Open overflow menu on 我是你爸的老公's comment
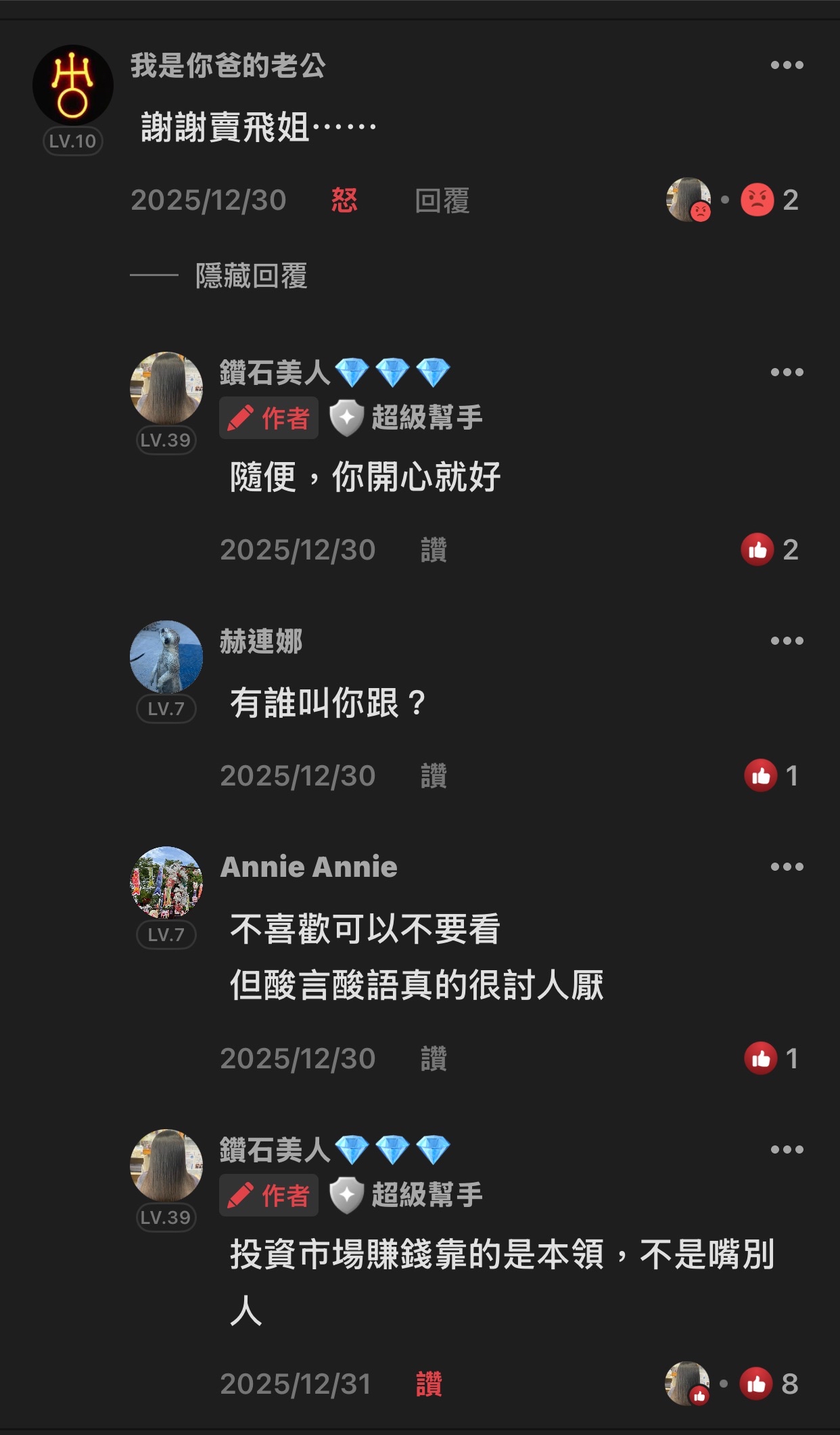 click(787, 66)
